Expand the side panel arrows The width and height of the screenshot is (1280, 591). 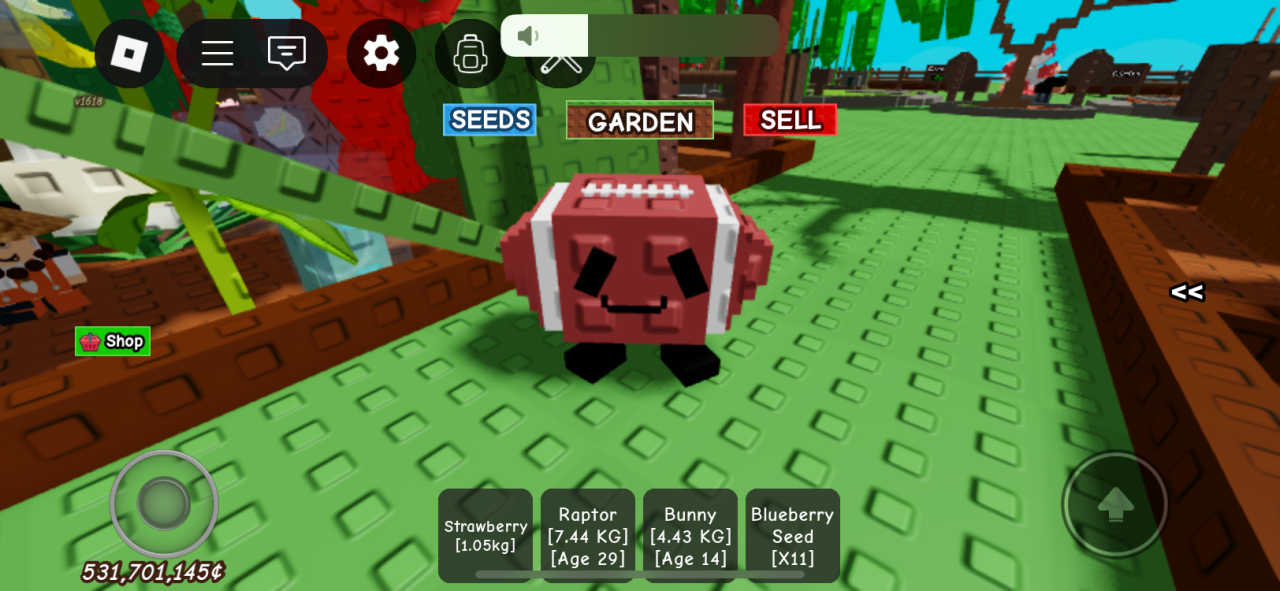[x=1186, y=292]
